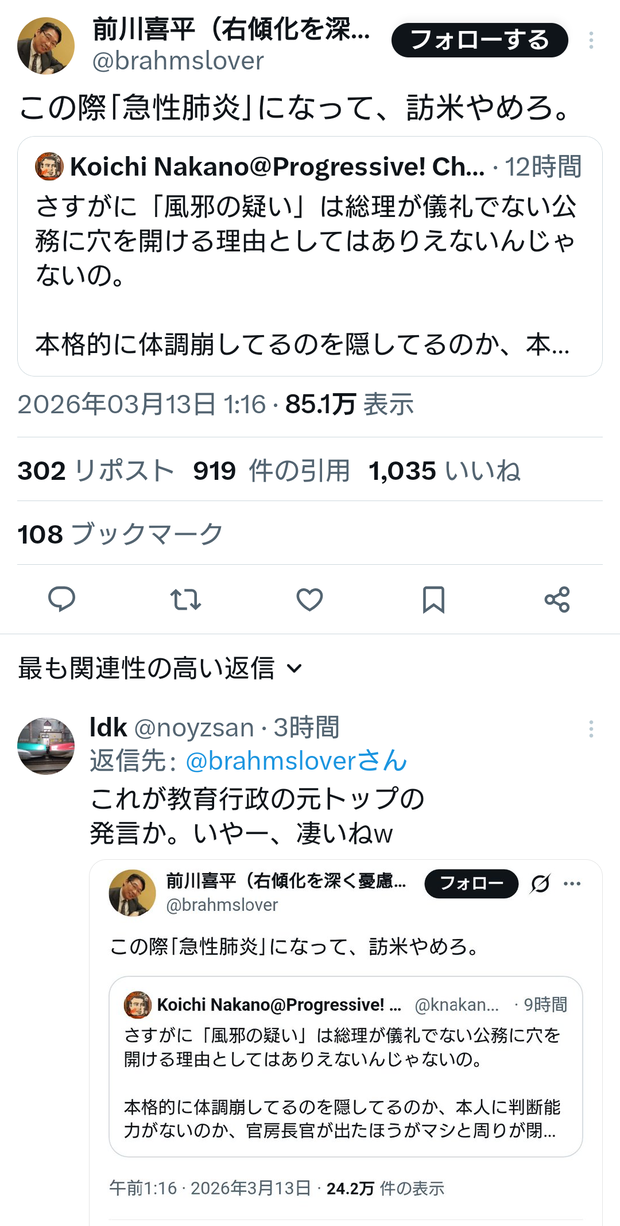View the 302 リポスト list
620x1226 pixels.
click(x=95, y=471)
